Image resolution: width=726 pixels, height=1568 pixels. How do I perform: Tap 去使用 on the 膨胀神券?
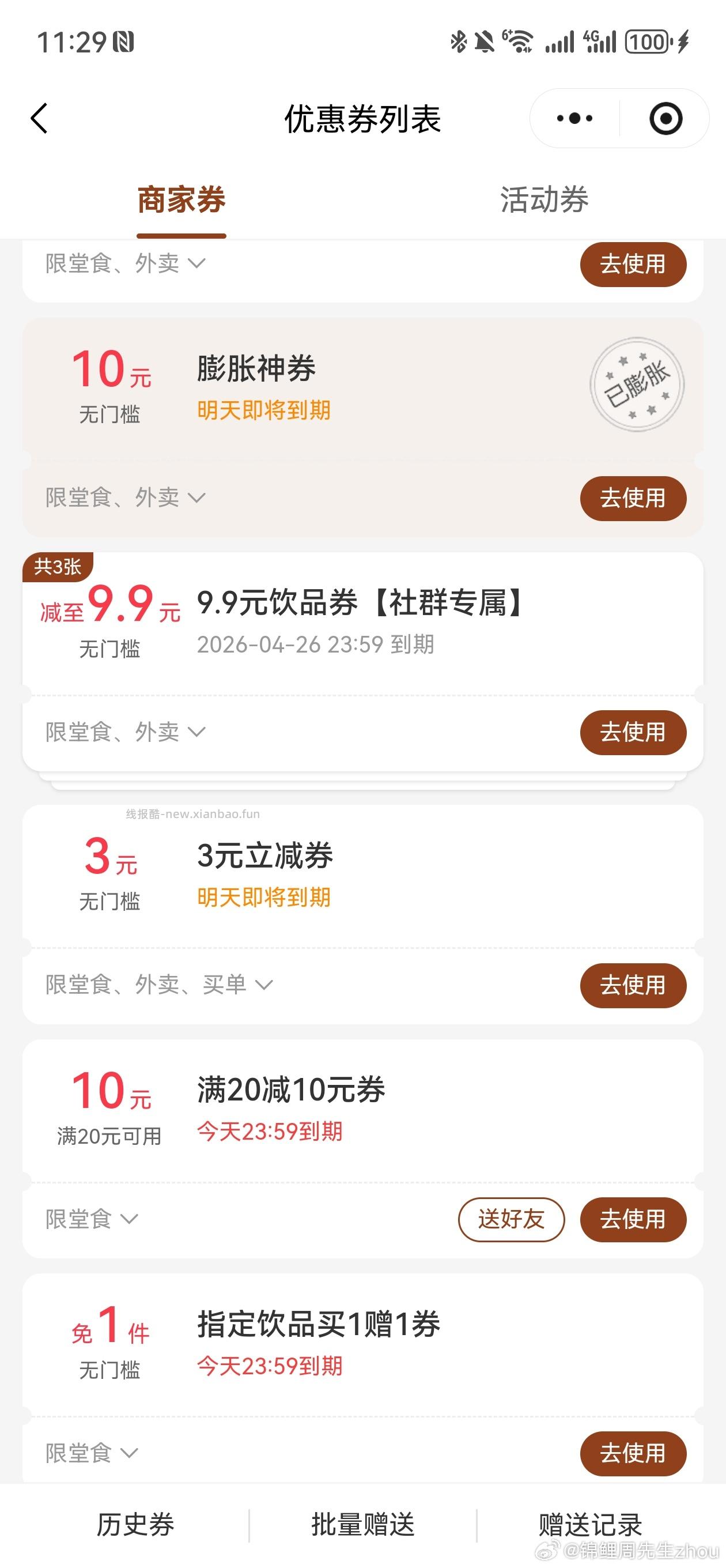click(633, 498)
